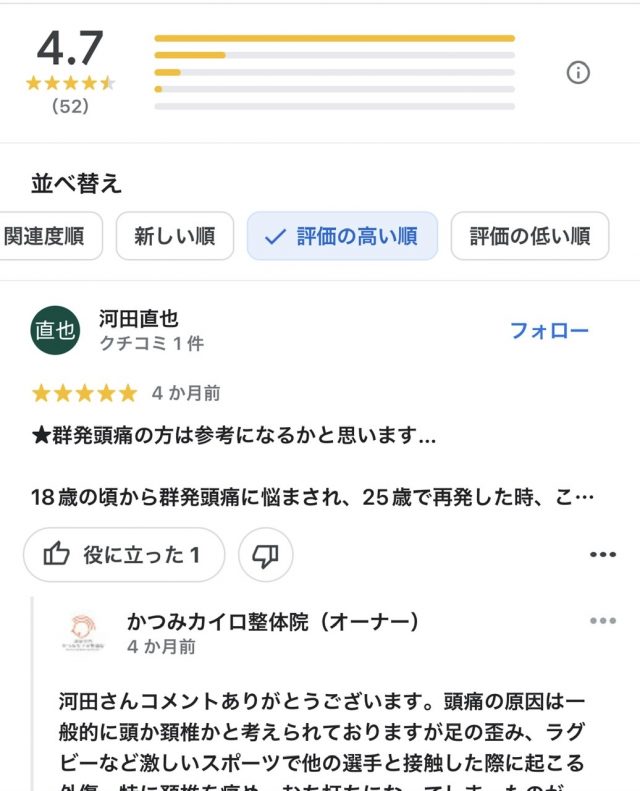Screen dimensions: 640x791
Task: Sort reviews by 関連度順
Action: click(46, 237)
